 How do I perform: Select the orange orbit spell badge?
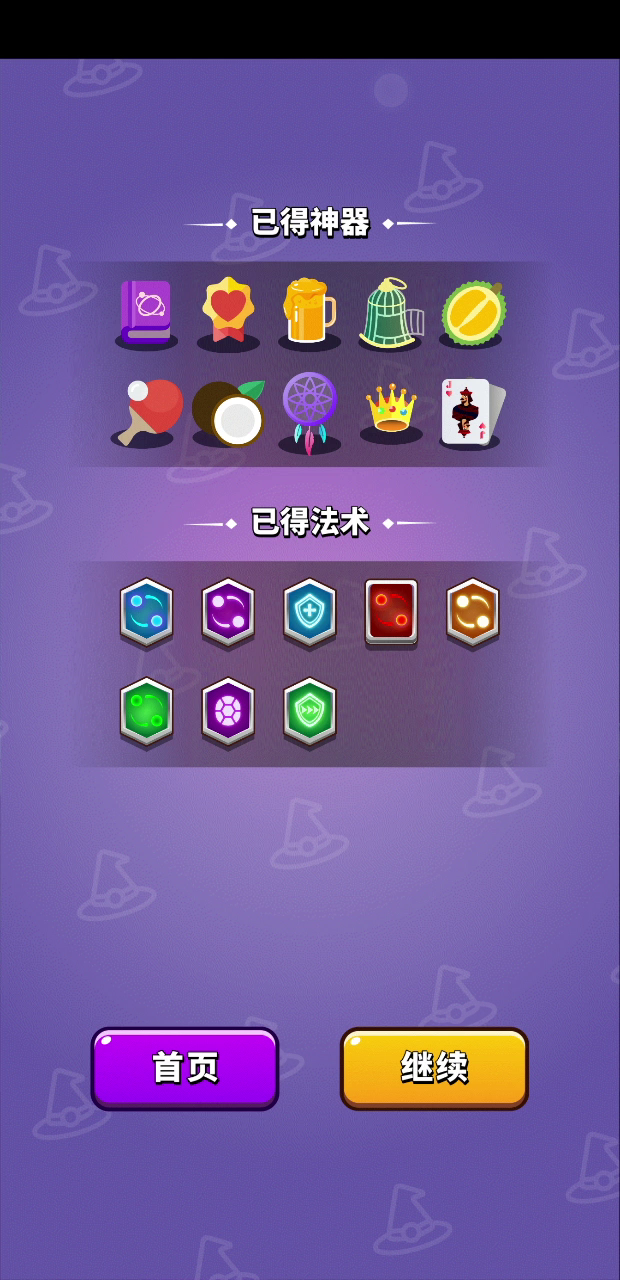[472, 612]
